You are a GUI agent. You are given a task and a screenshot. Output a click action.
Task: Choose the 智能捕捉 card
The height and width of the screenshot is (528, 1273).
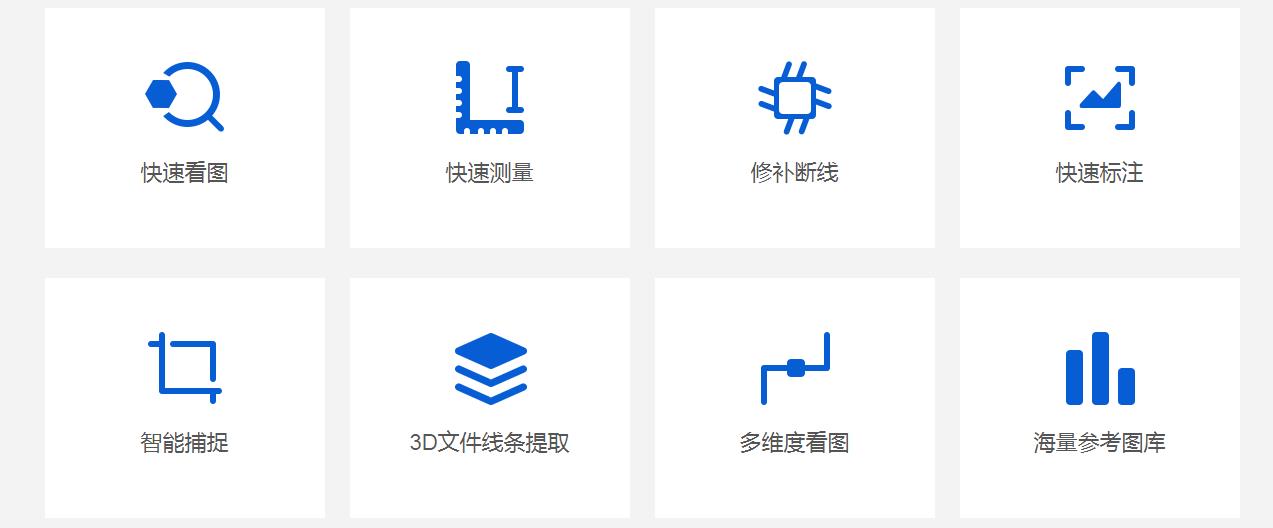[x=185, y=398]
